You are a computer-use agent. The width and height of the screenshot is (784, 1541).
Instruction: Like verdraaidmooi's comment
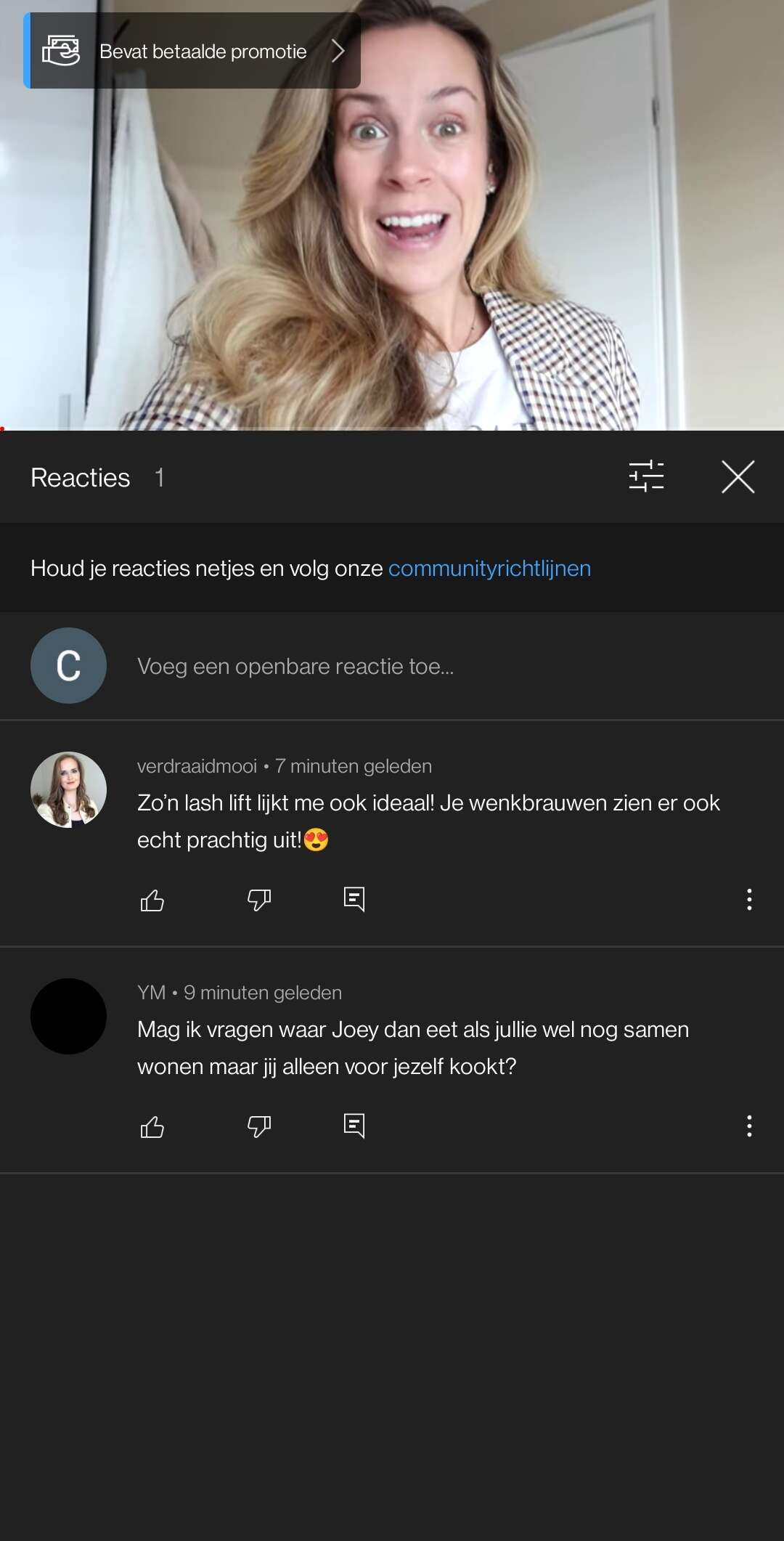pyautogui.click(x=152, y=900)
